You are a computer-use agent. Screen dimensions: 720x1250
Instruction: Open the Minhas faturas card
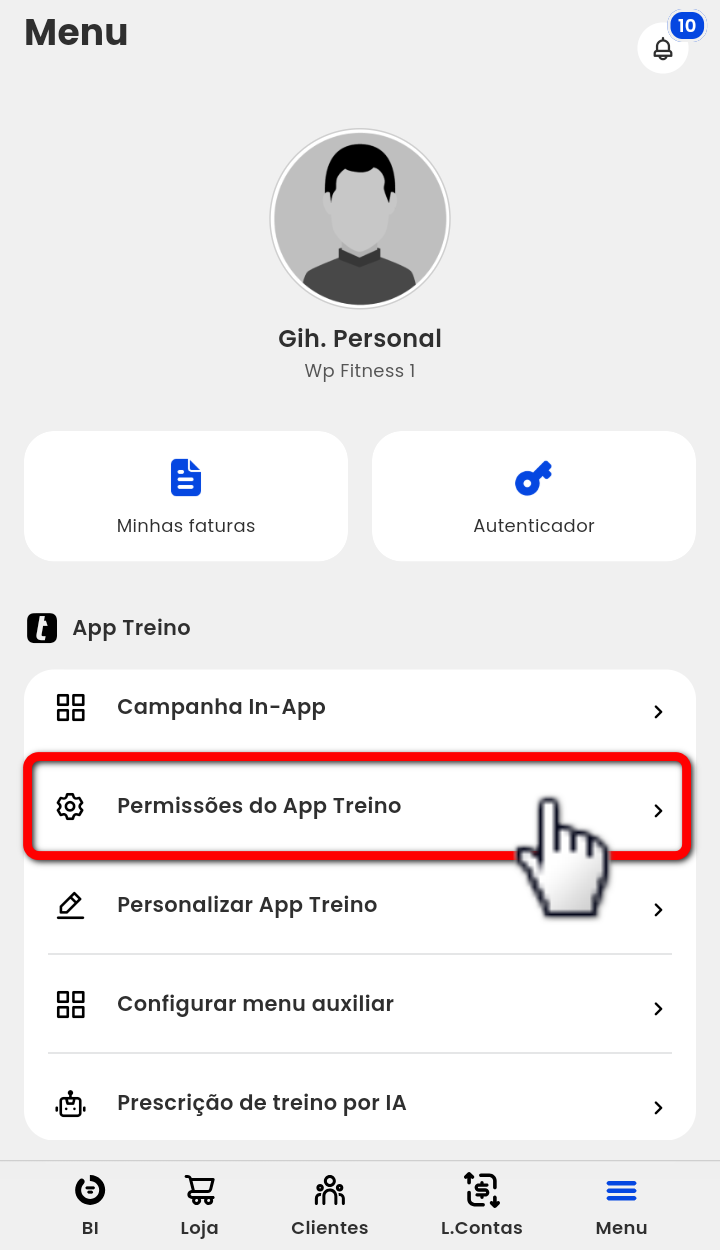pyautogui.click(x=186, y=496)
